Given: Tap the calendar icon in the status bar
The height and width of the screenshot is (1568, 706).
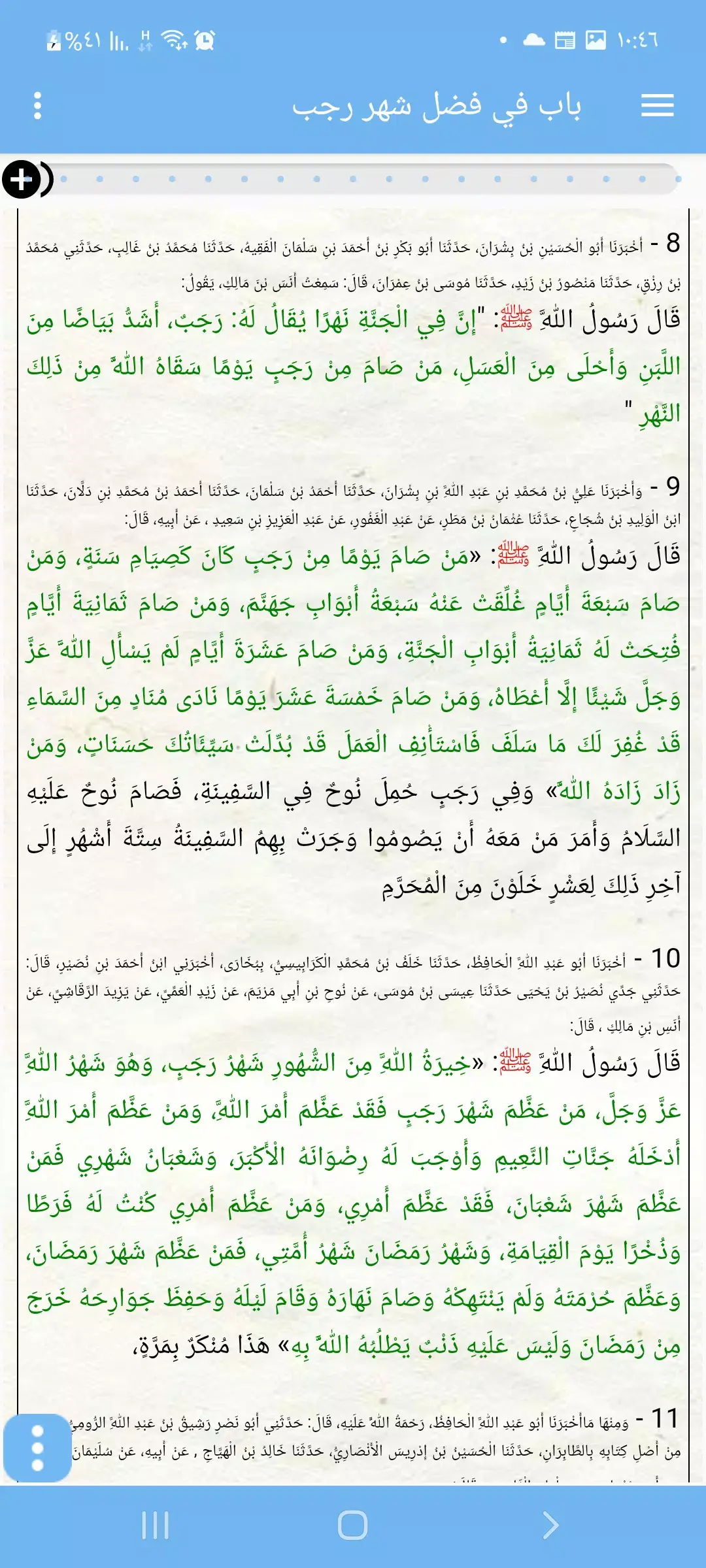Looking at the screenshot, I should tap(565, 41).
